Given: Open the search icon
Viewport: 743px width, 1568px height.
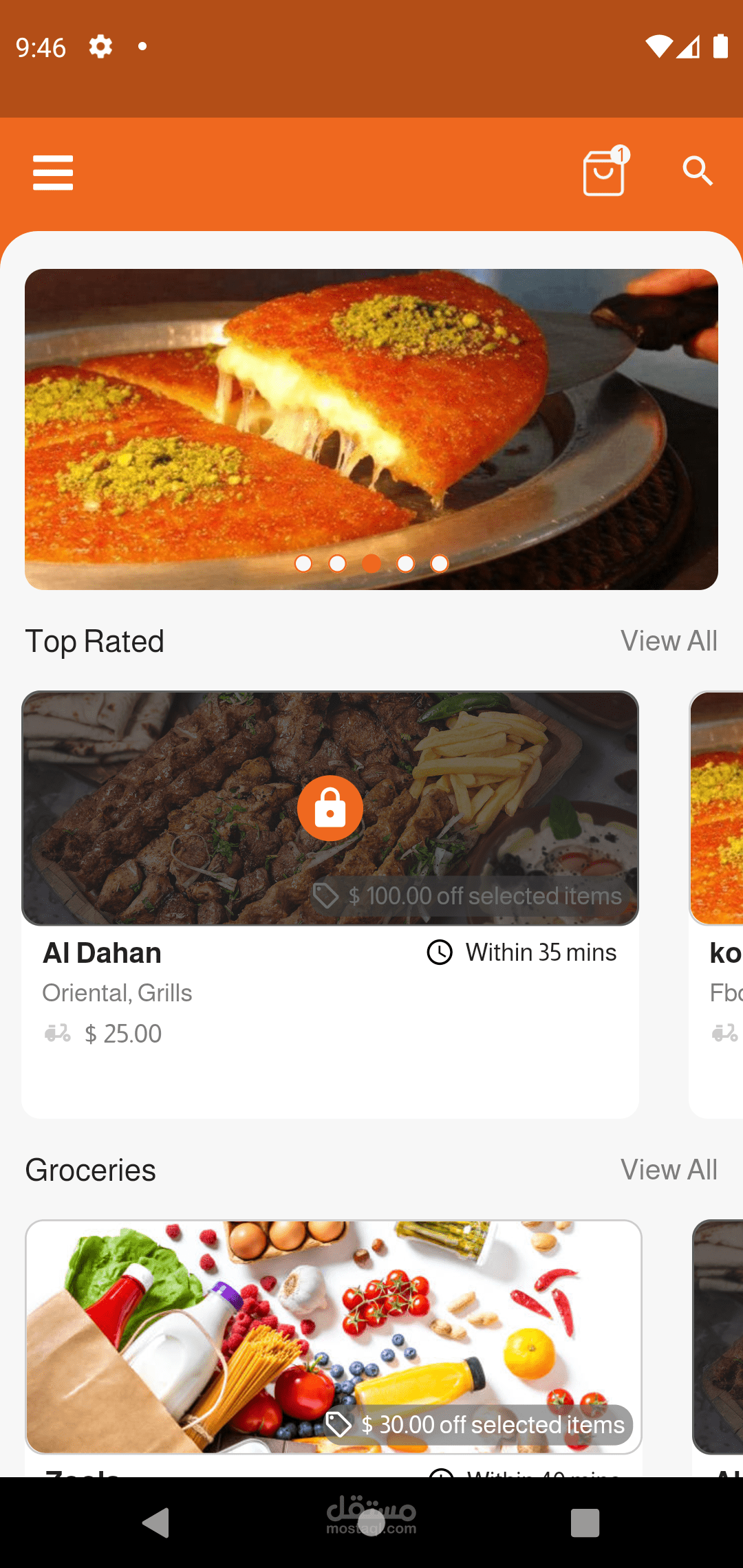Looking at the screenshot, I should pyautogui.click(x=698, y=171).
